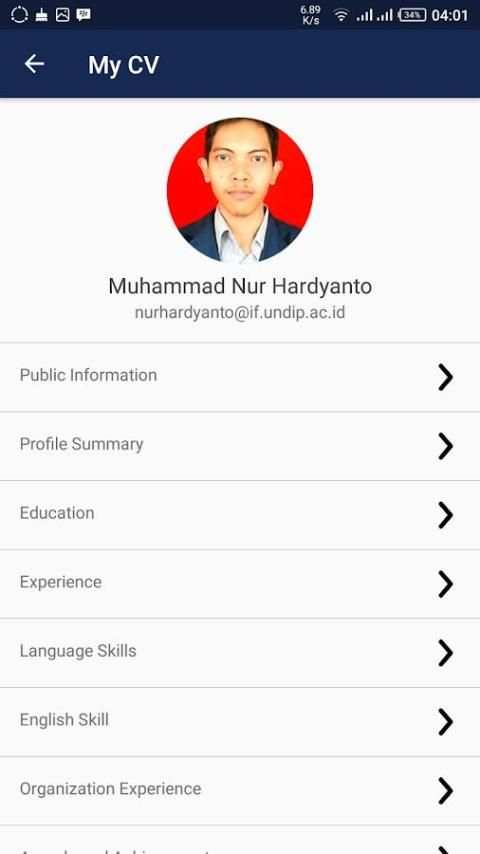View the Education section
Screen dimensions: 480x854
[x=240, y=515]
